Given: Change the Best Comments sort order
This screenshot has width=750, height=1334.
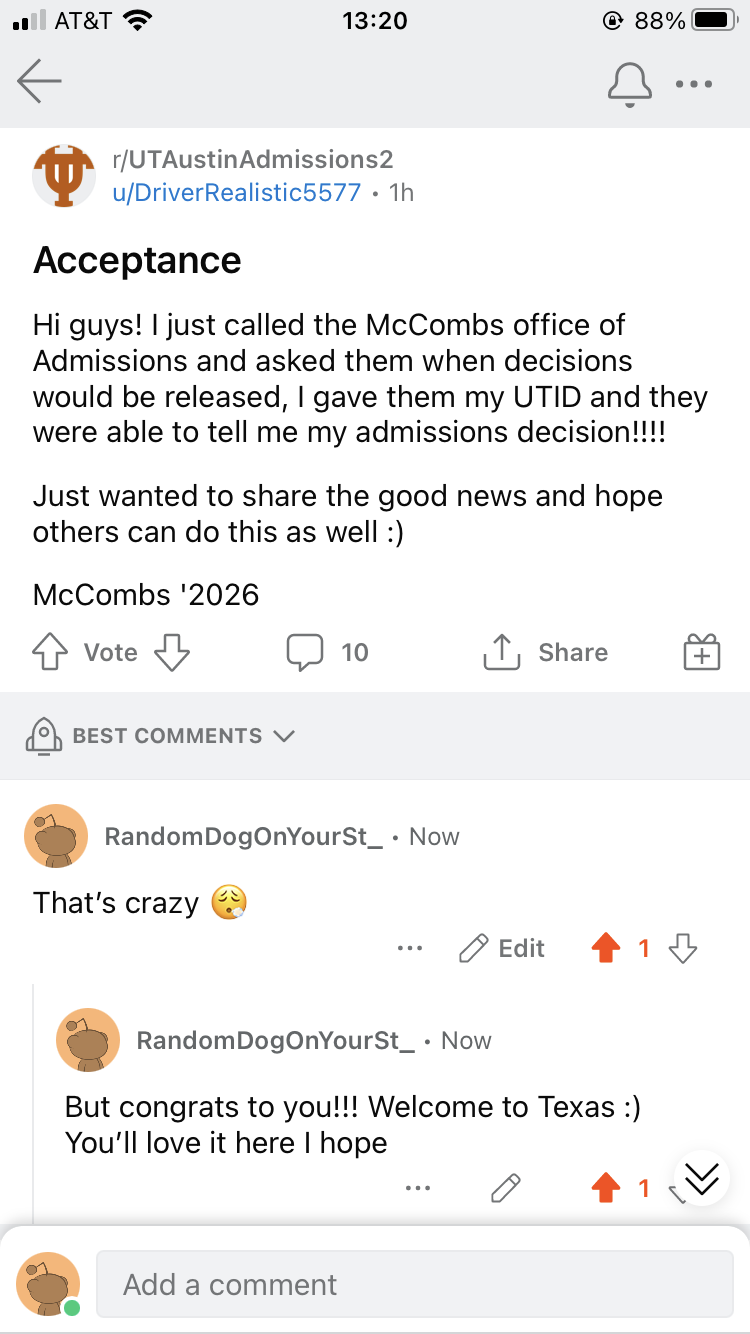Looking at the screenshot, I should (160, 736).
